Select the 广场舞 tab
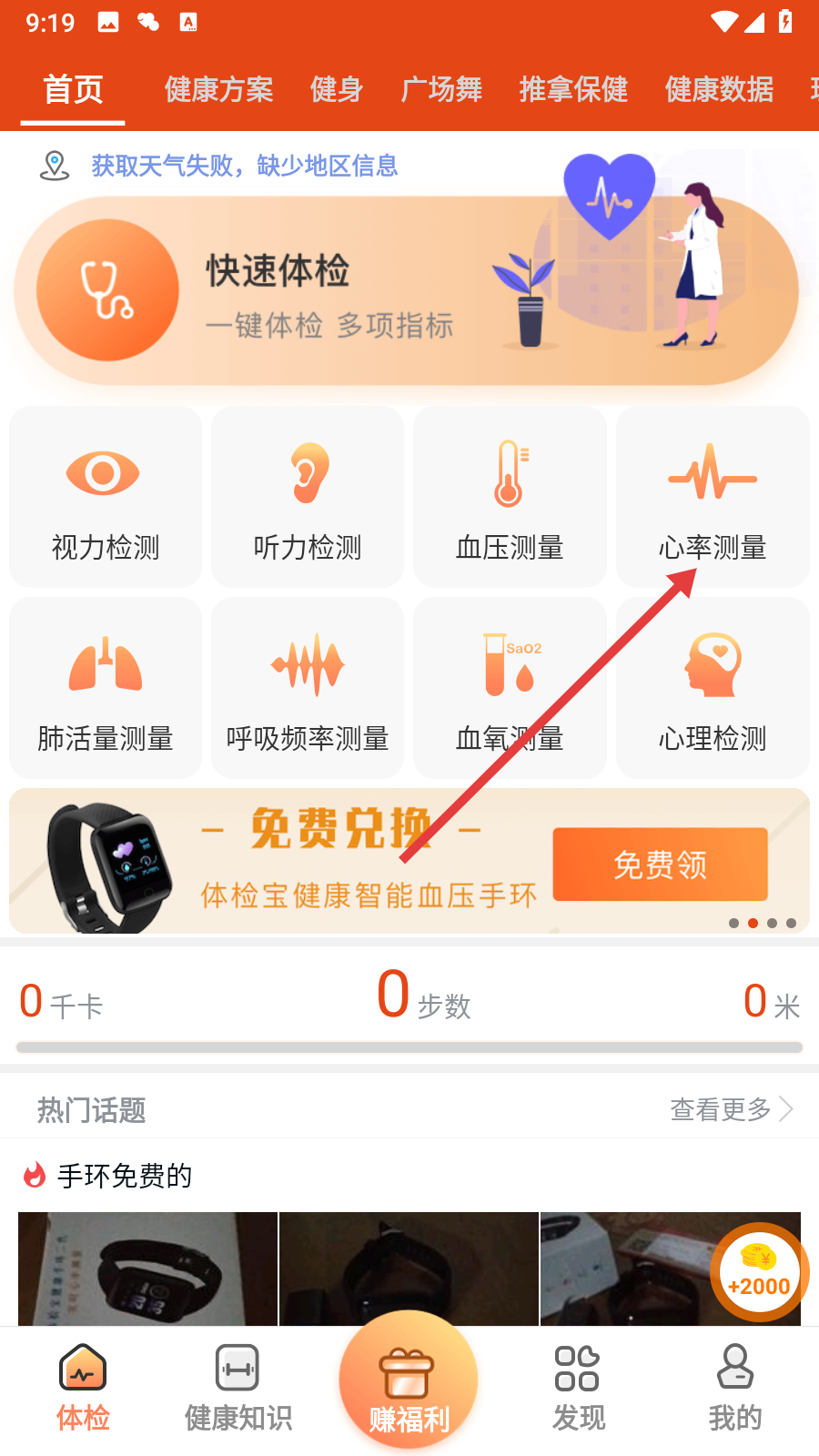Viewport: 819px width, 1456px height. pyautogui.click(x=441, y=89)
